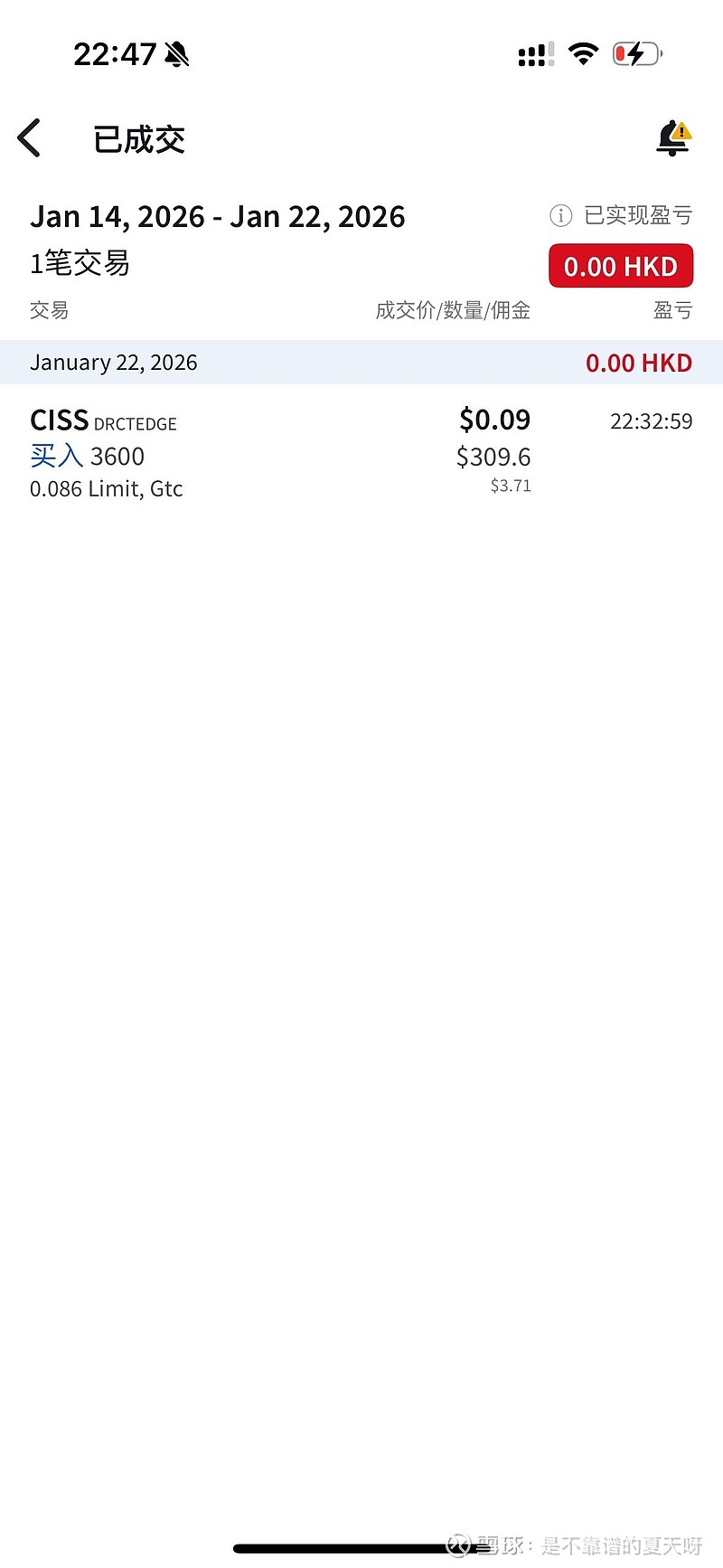
Task: Open the alert notifications bell
Action: click(x=672, y=138)
